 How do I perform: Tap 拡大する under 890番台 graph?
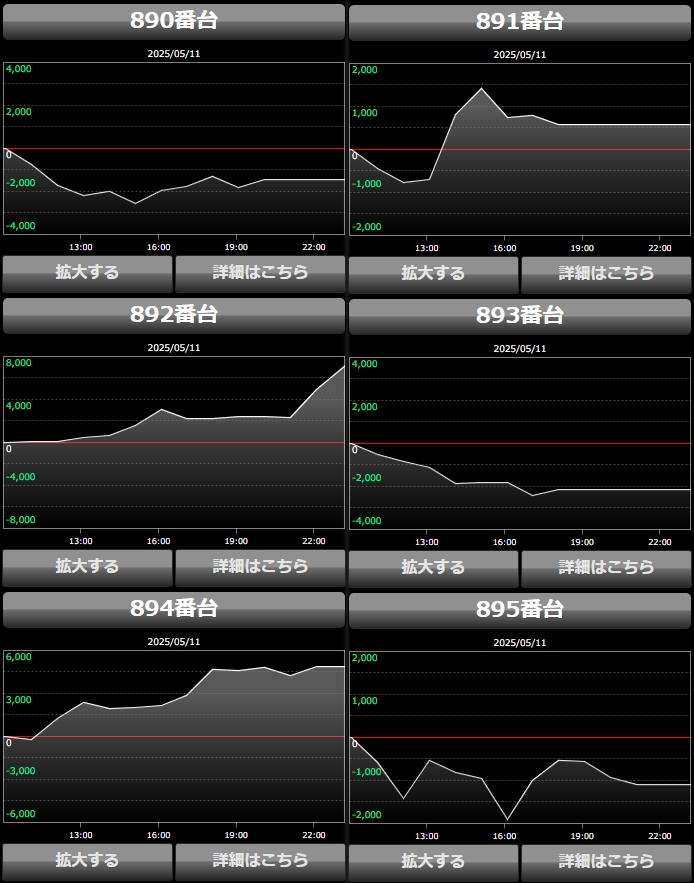(87, 272)
